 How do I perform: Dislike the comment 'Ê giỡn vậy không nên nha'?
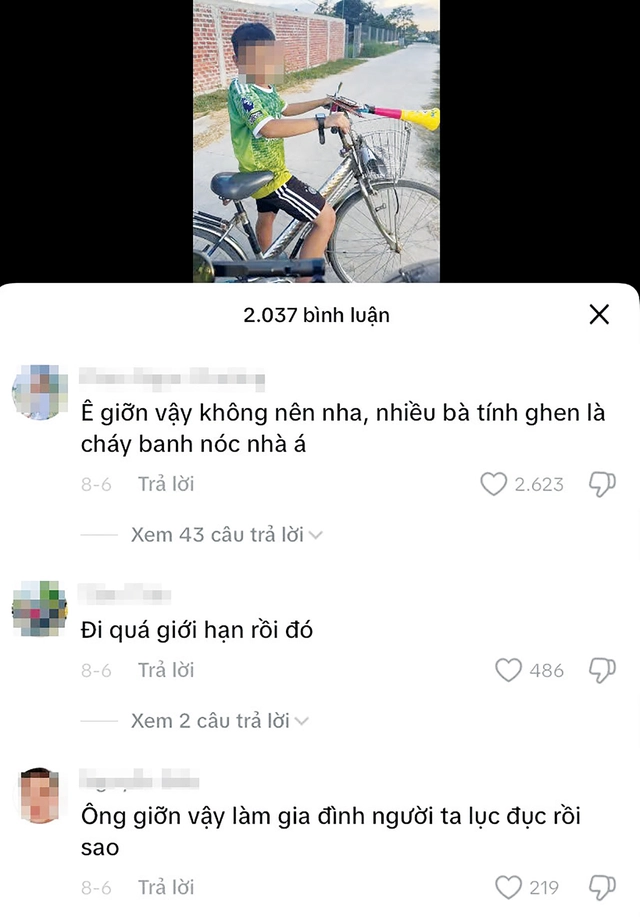point(602,485)
